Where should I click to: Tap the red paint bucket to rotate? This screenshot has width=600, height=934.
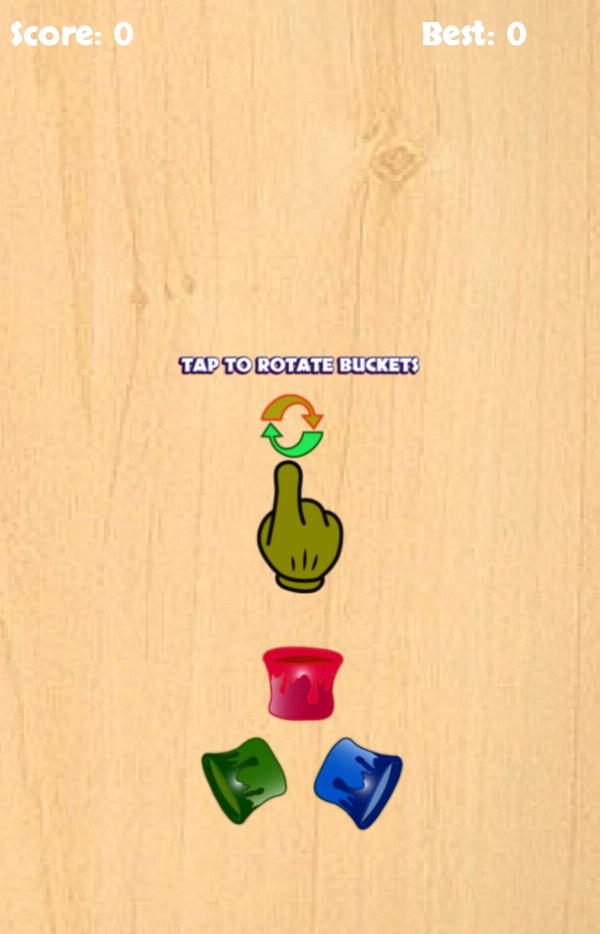303,683
